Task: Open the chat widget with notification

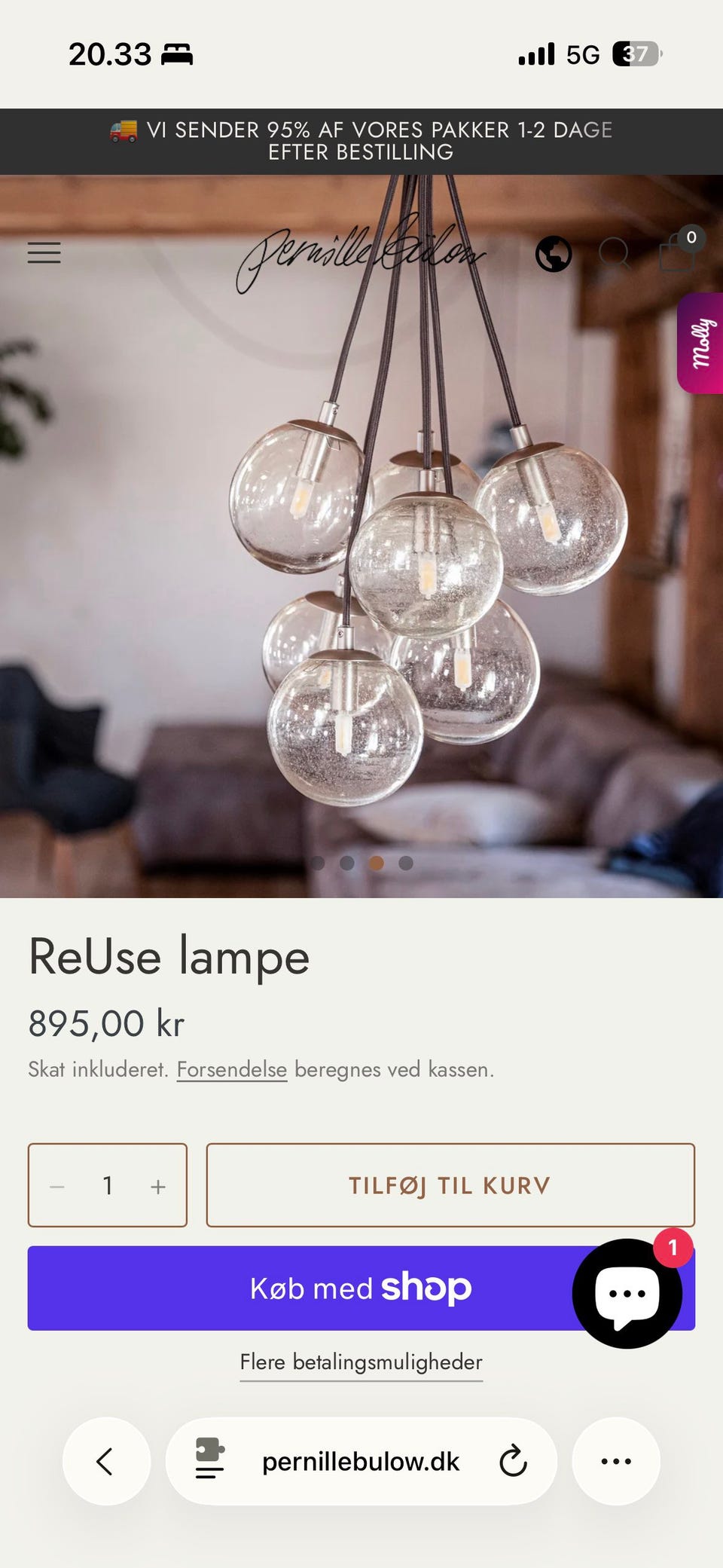Action: tap(627, 1290)
